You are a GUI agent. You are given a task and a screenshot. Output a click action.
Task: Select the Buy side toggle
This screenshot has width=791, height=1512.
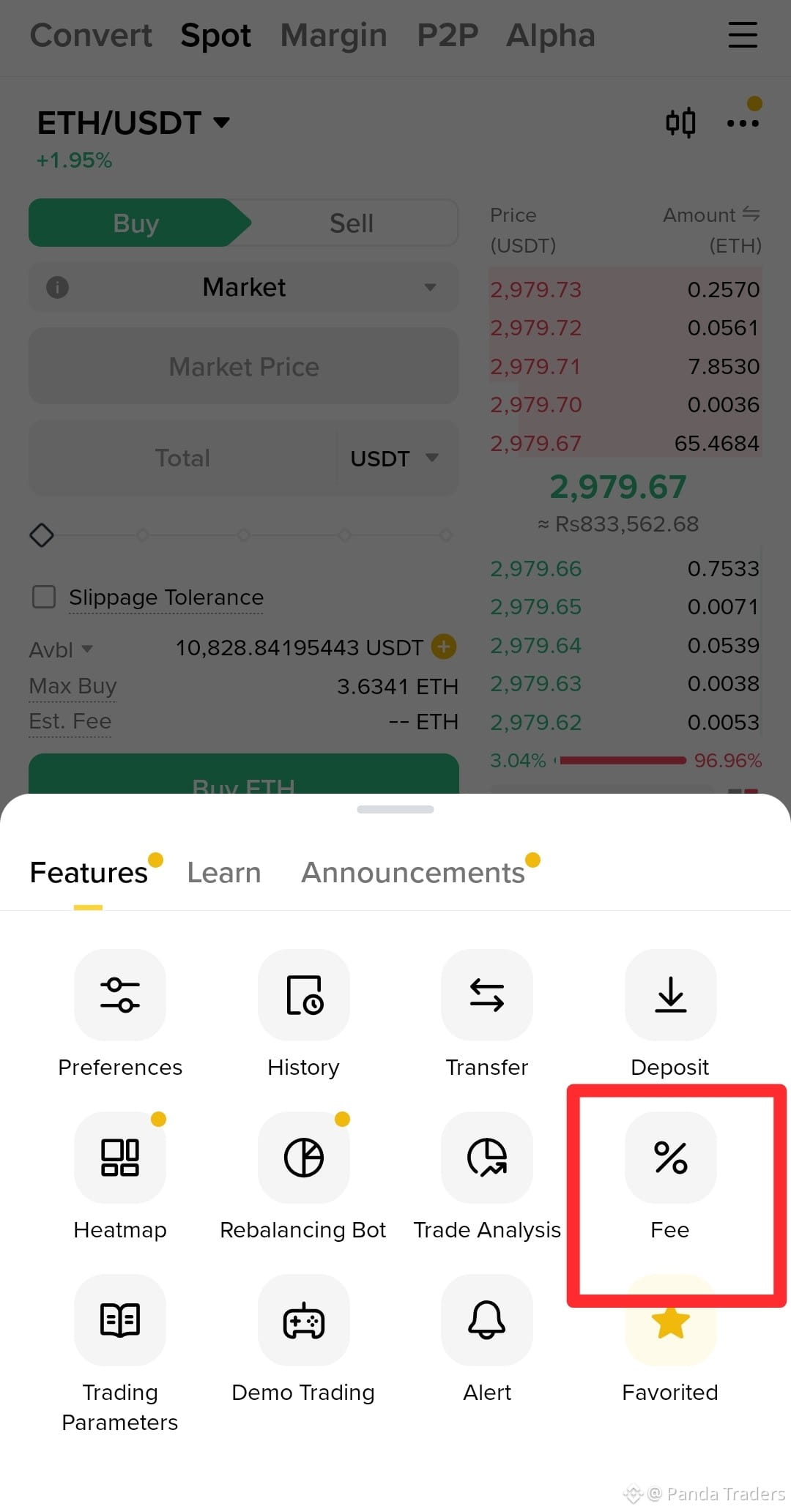[x=136, y=223]
